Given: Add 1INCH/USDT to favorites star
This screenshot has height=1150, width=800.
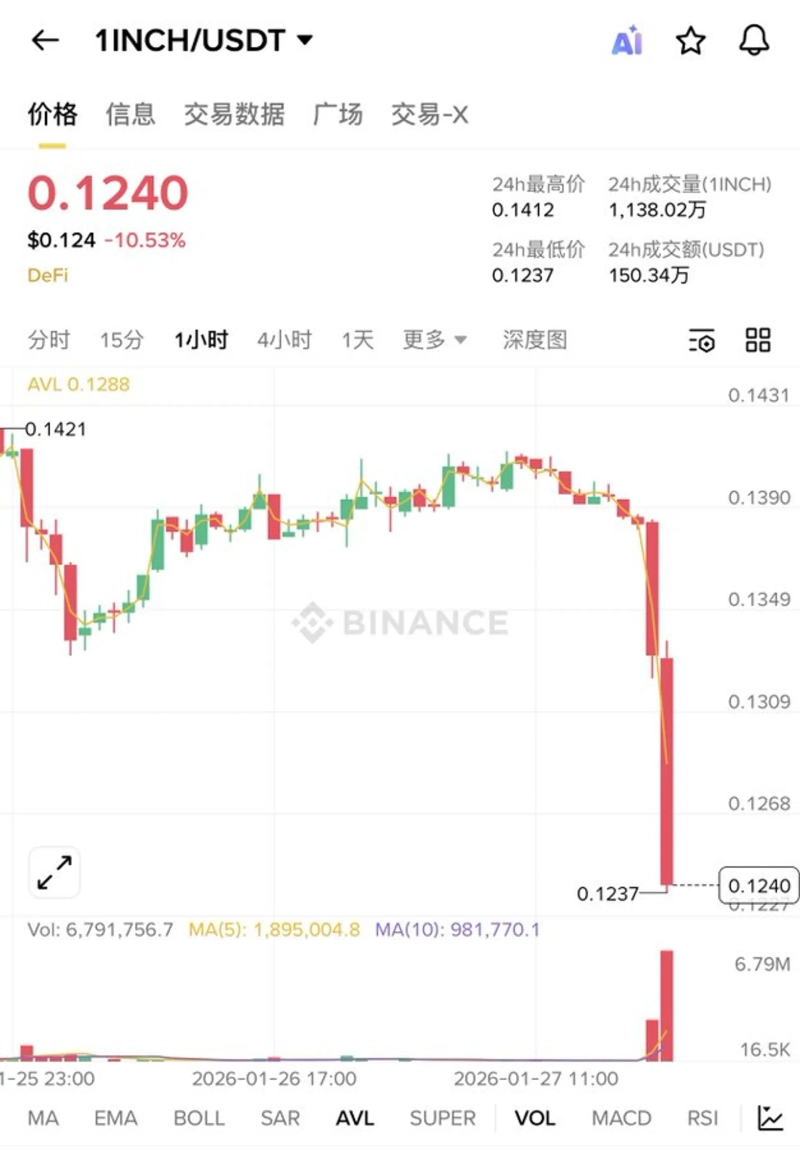Looking at the screenshot, I should coord(691,41).
